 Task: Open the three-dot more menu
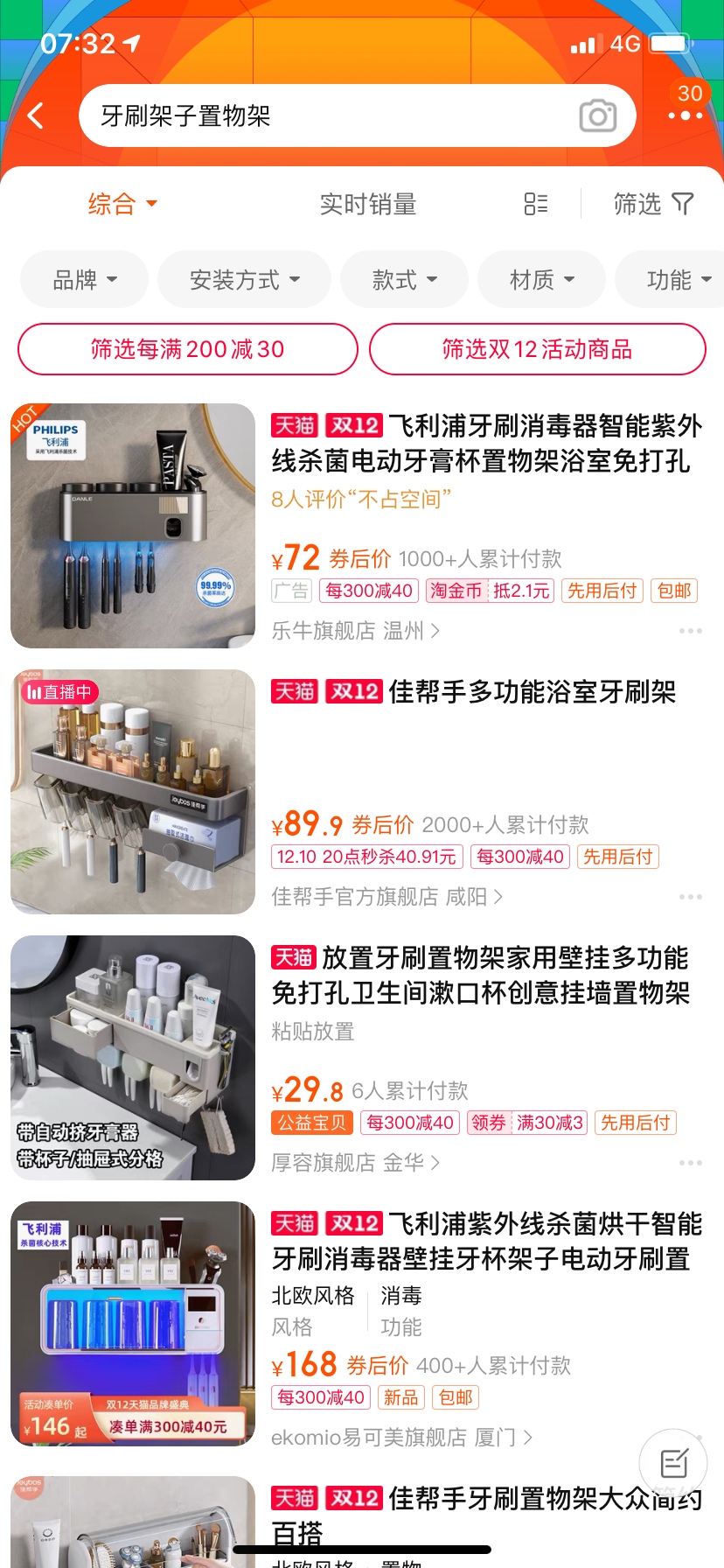685,115
